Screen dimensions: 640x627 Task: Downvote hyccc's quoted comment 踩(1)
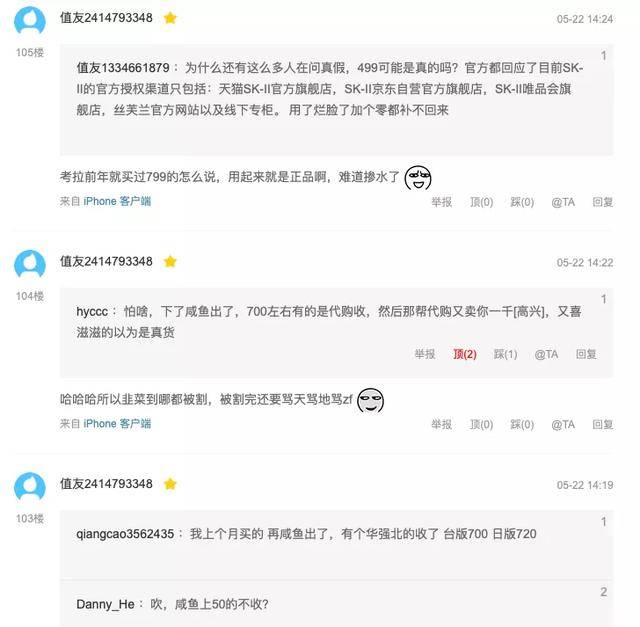505,354
